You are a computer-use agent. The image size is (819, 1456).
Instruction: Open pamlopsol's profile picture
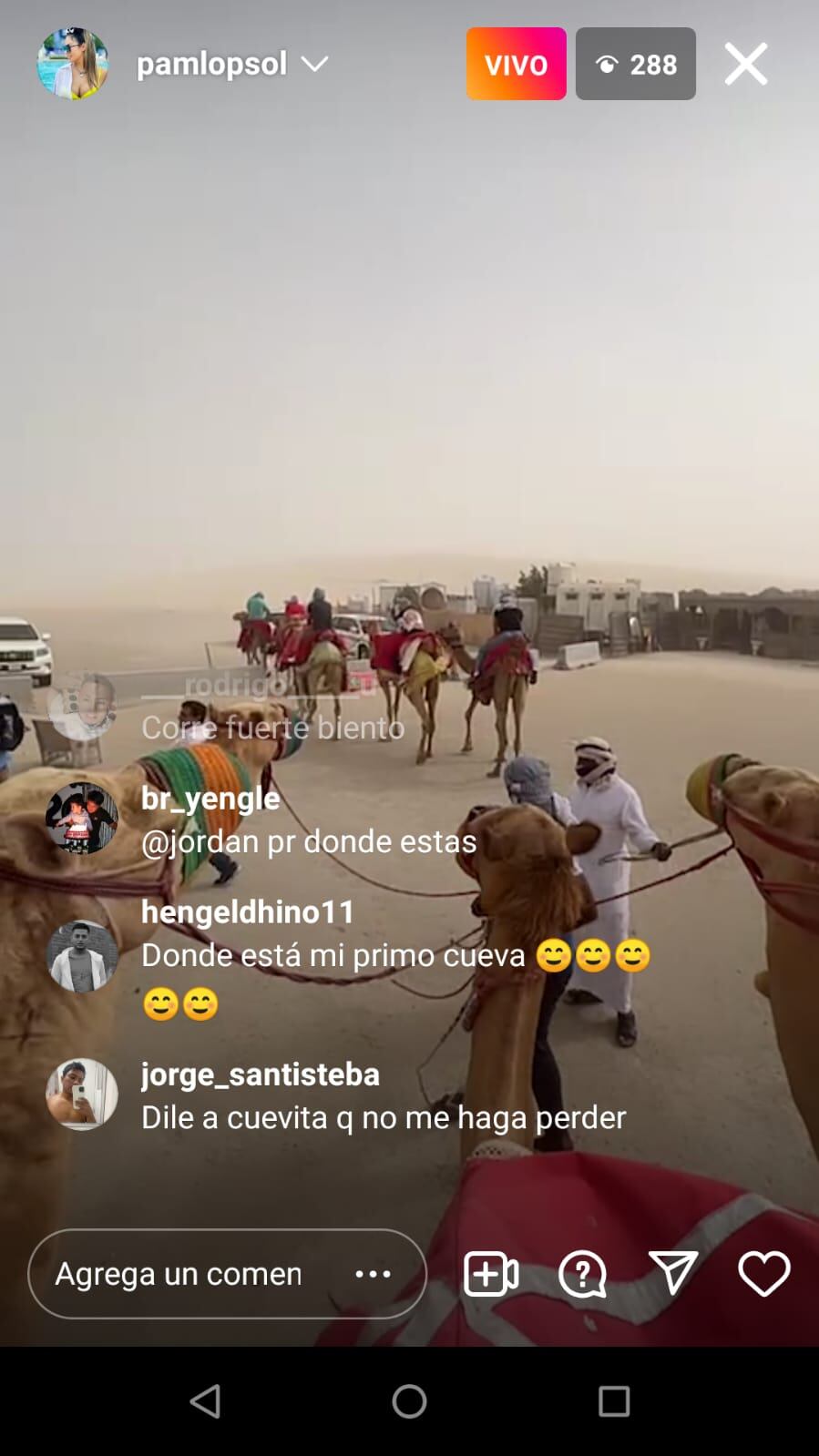[x=72, y=64]
